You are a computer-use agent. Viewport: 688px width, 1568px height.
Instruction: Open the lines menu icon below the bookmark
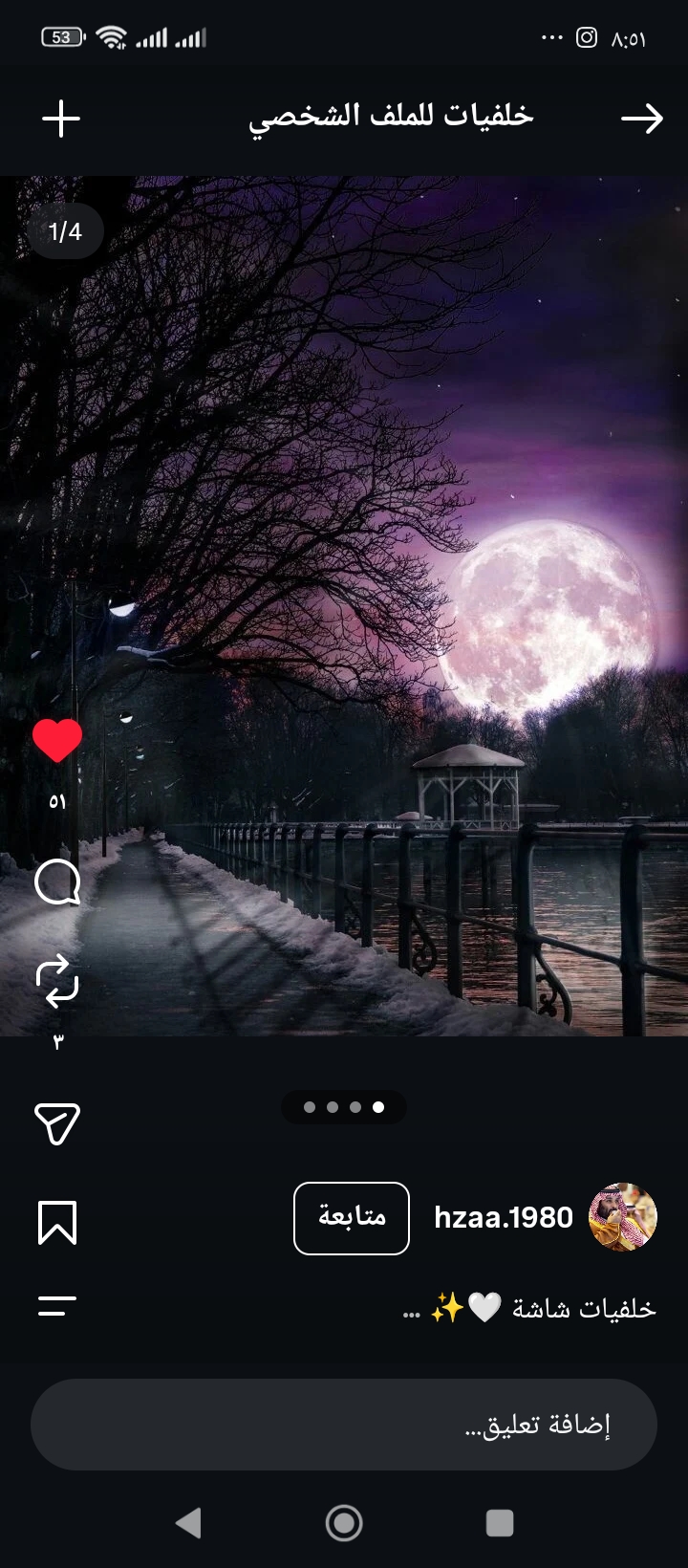(x=57, y=1305)
